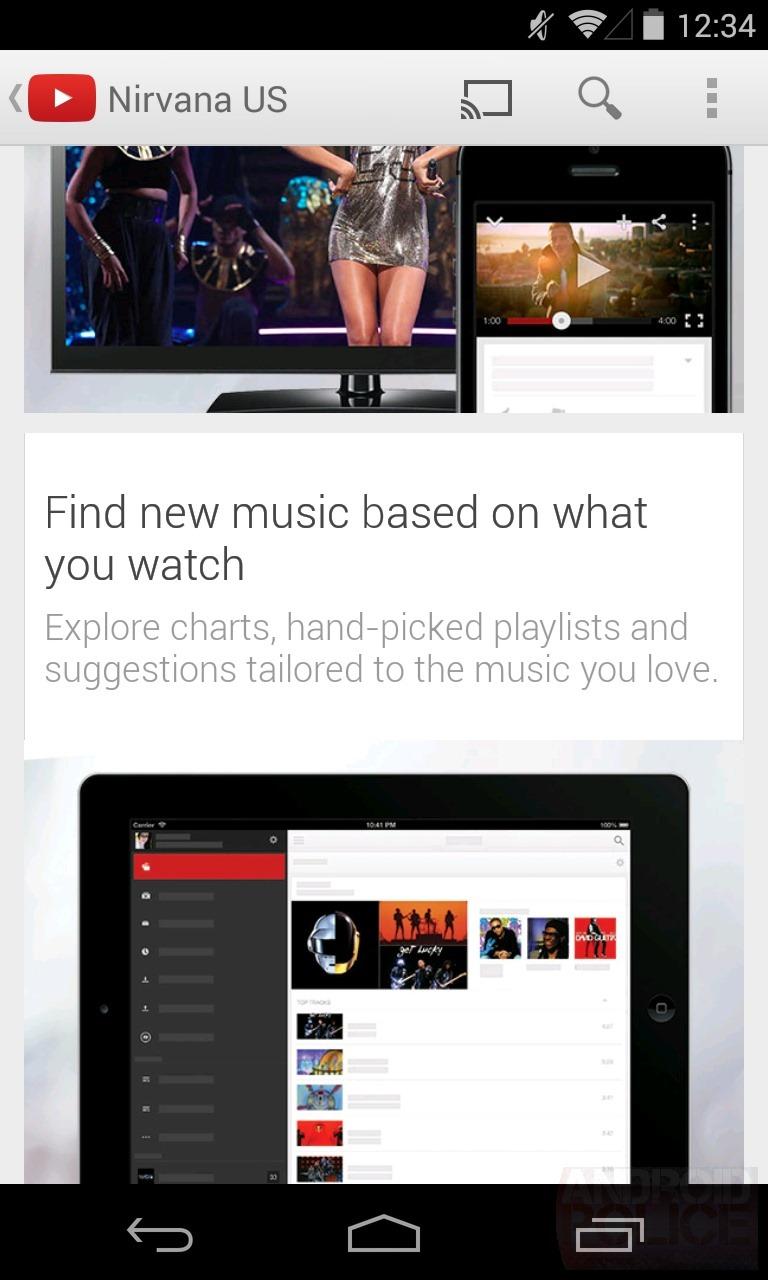The height and width of the screenshot is (1280, 768).
Task: Tap the system back button
Action: click(x=160, y=1234)
